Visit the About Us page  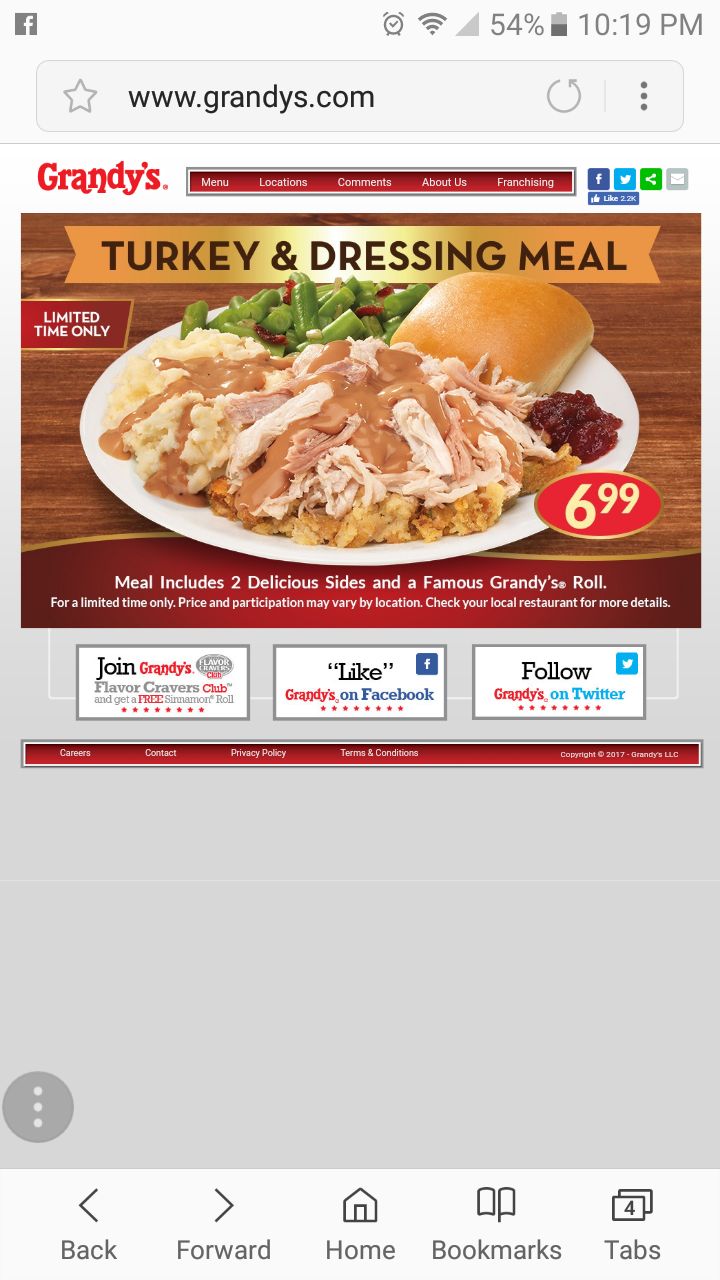pos(444,182)
